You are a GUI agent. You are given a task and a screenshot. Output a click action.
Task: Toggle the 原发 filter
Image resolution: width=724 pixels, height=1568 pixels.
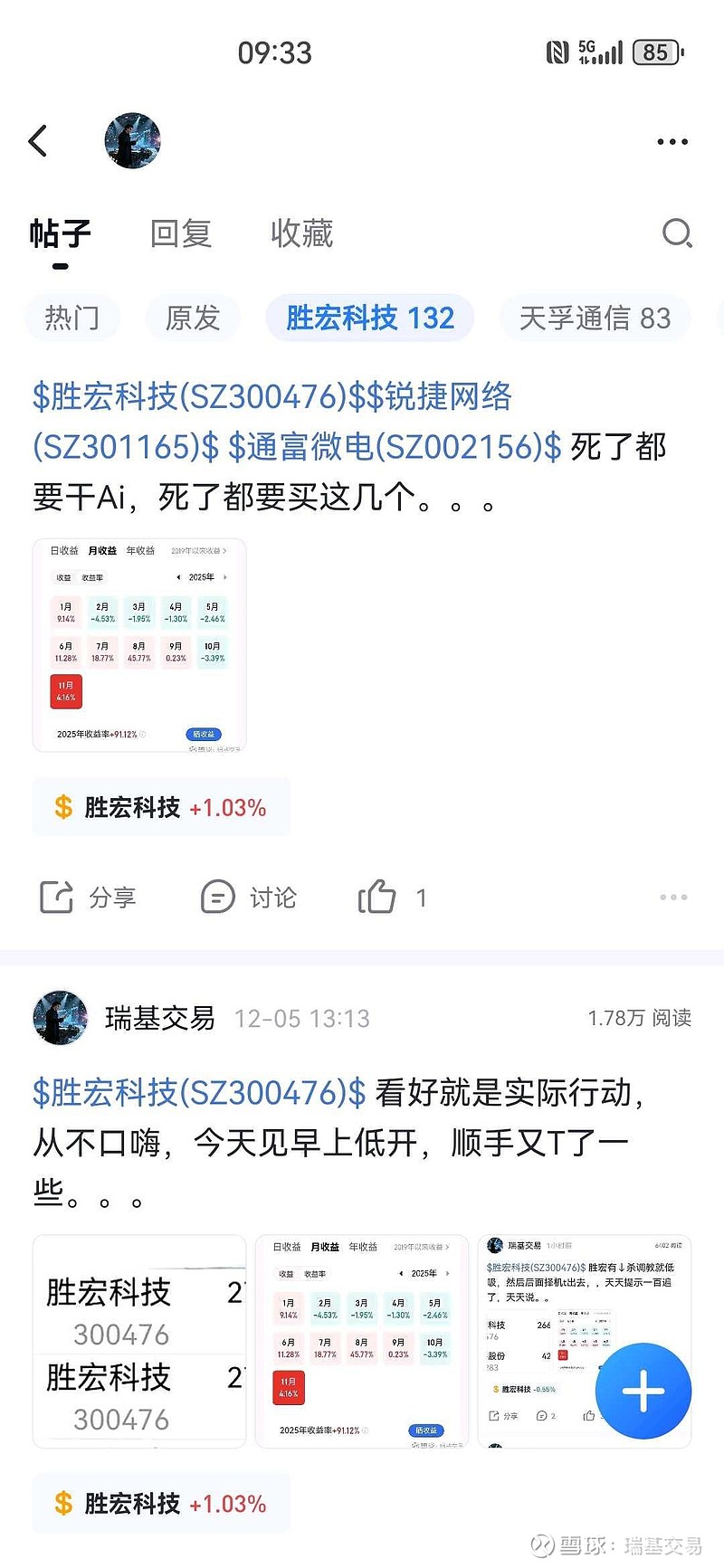coord(193,318)
